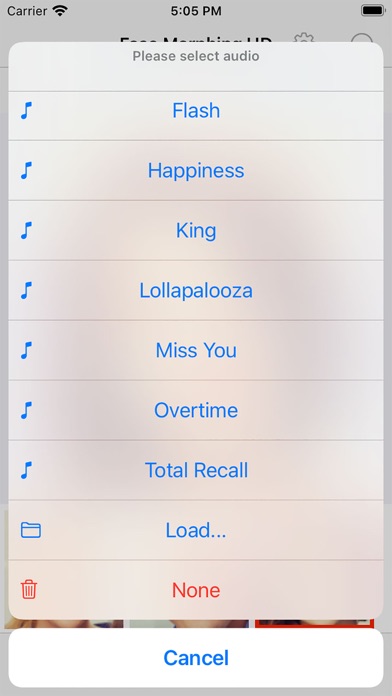Choose the Miss You track
The height and width of the screenshot is (696, 392).
coord(196,350)
